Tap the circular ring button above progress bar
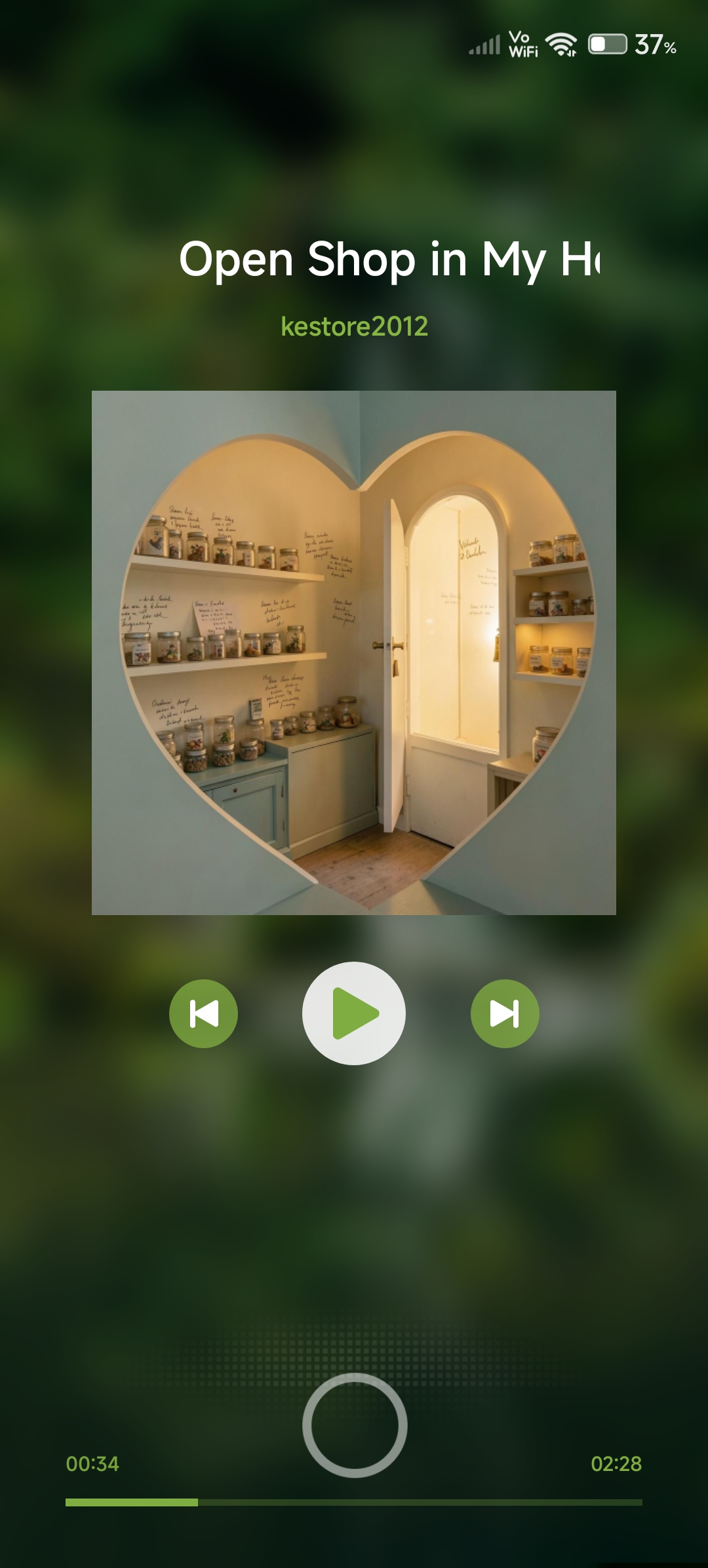Viewport: 708px width, 1568px height. click(x=355, y=1425)
